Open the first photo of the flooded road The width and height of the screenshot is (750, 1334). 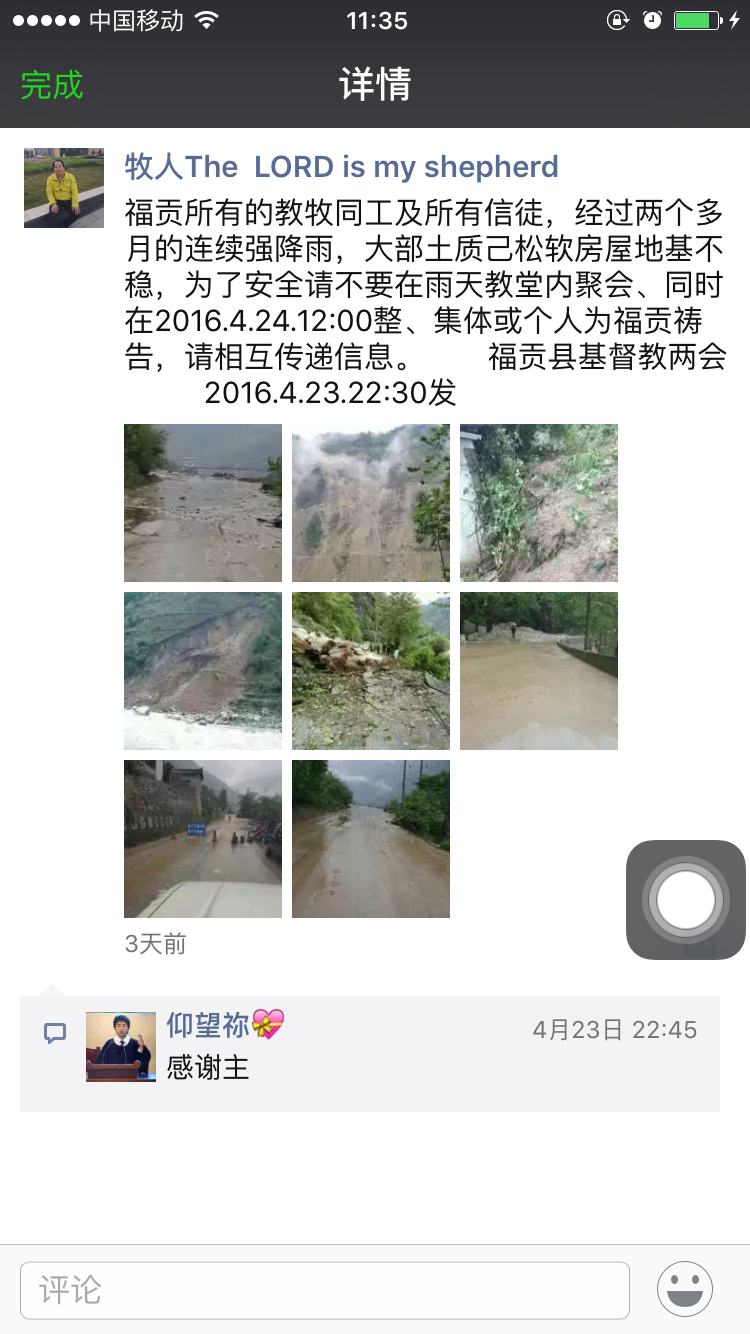click(203, 503)
